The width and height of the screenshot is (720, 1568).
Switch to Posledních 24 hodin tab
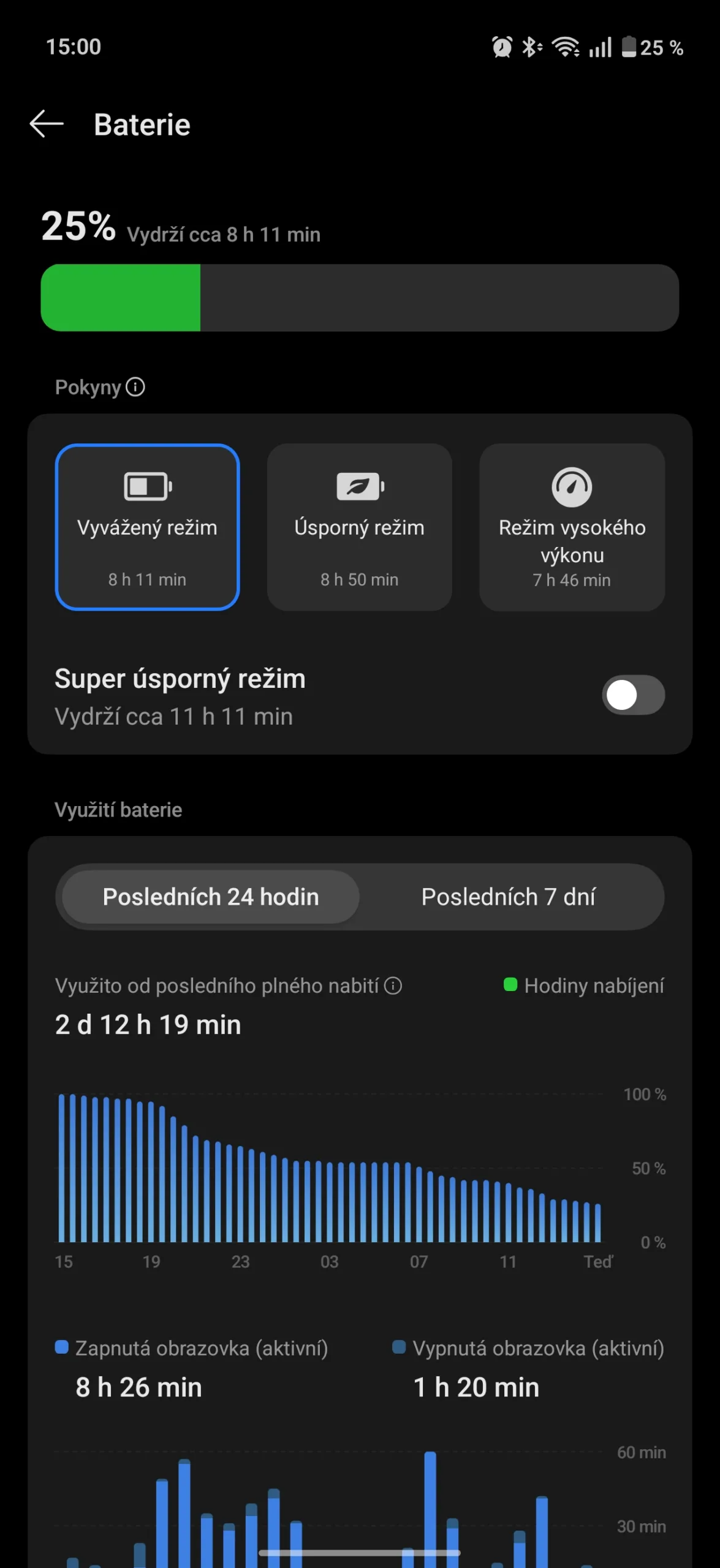coord(211,897)
